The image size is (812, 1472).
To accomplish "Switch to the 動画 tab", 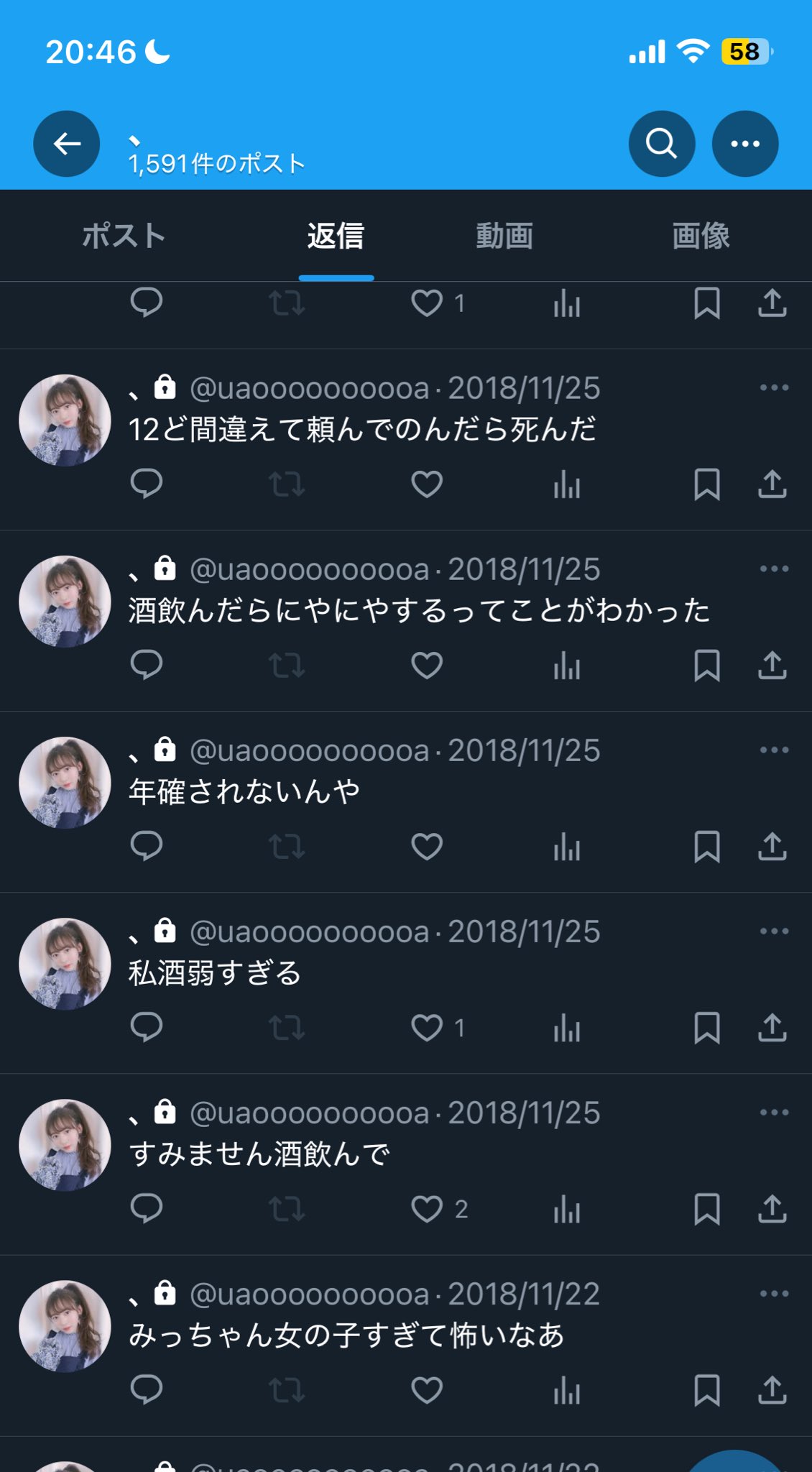I will point(504,236).
